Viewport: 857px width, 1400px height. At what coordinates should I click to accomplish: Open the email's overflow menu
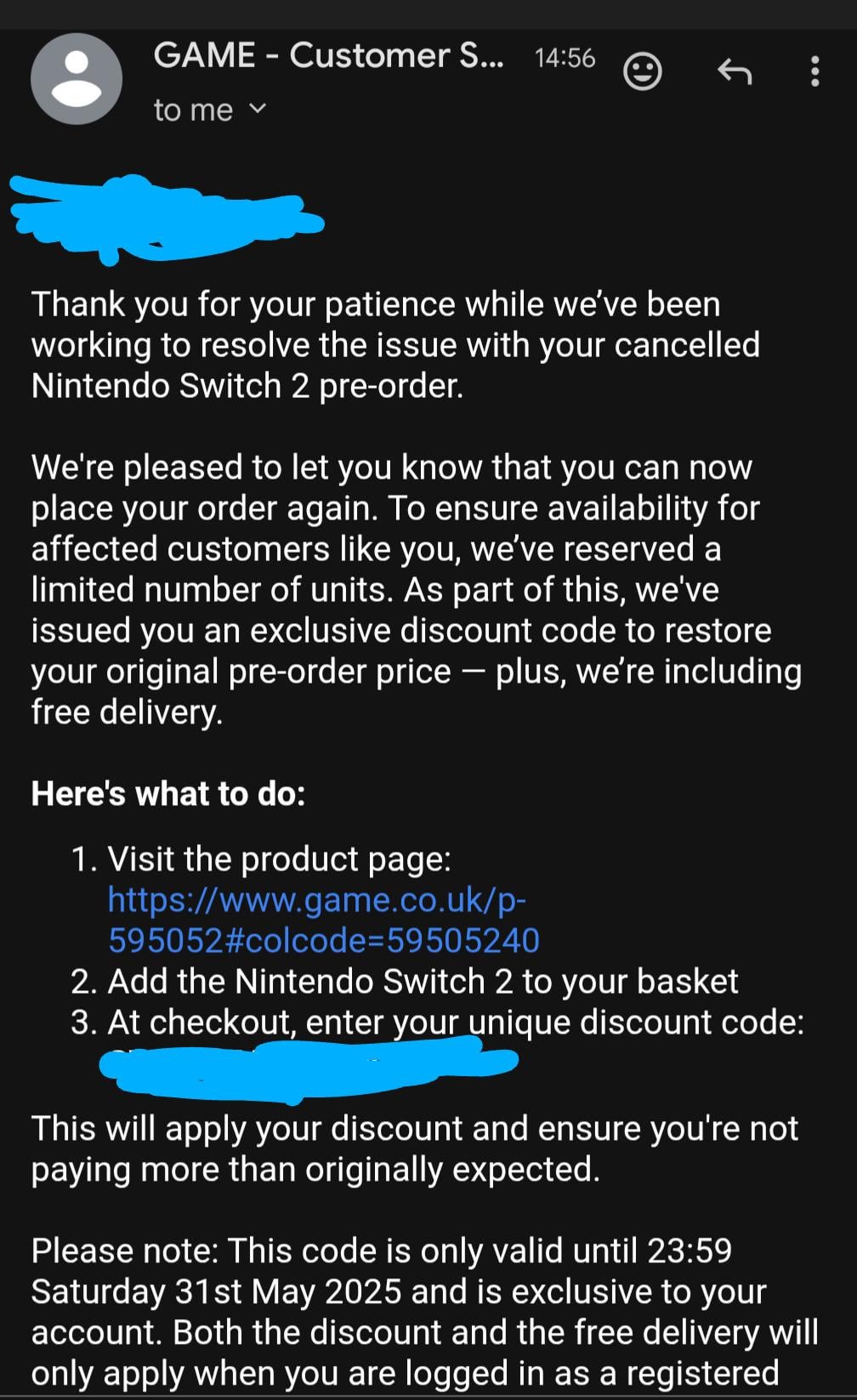[814, 71]
